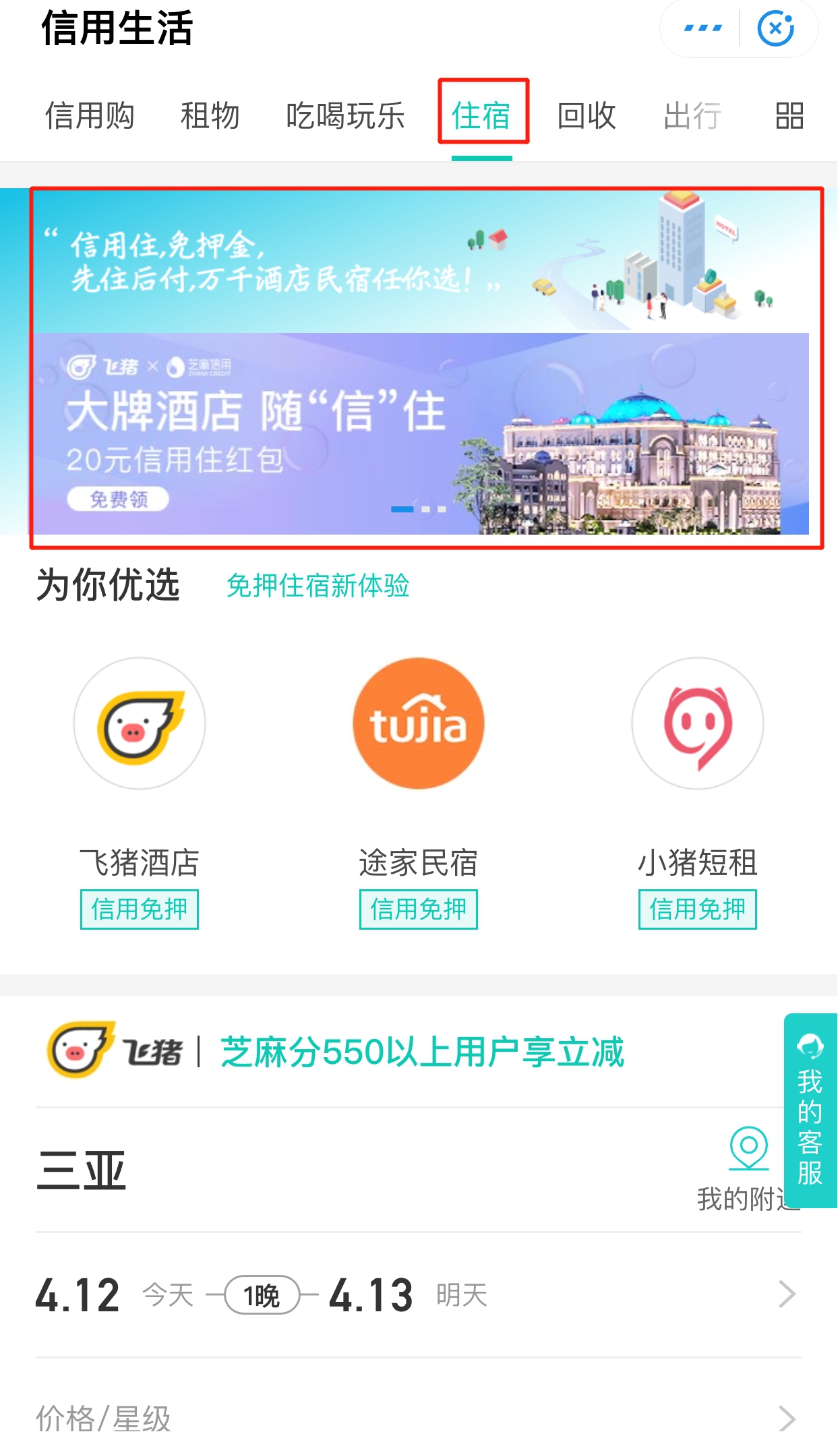Open 小猪短租 service

(x=698, y=723)
